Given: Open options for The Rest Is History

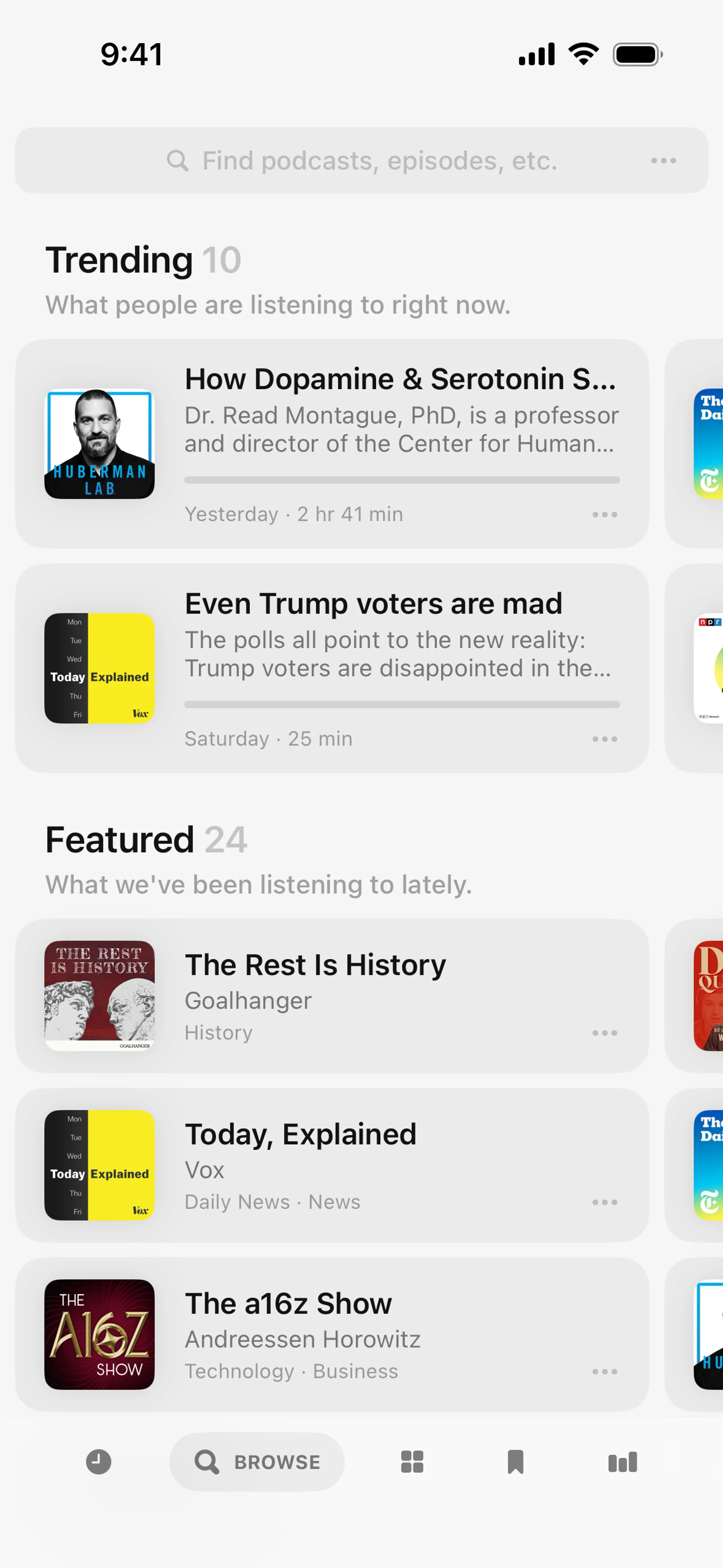Looking at the screenshot, I should pos(604,1033).
